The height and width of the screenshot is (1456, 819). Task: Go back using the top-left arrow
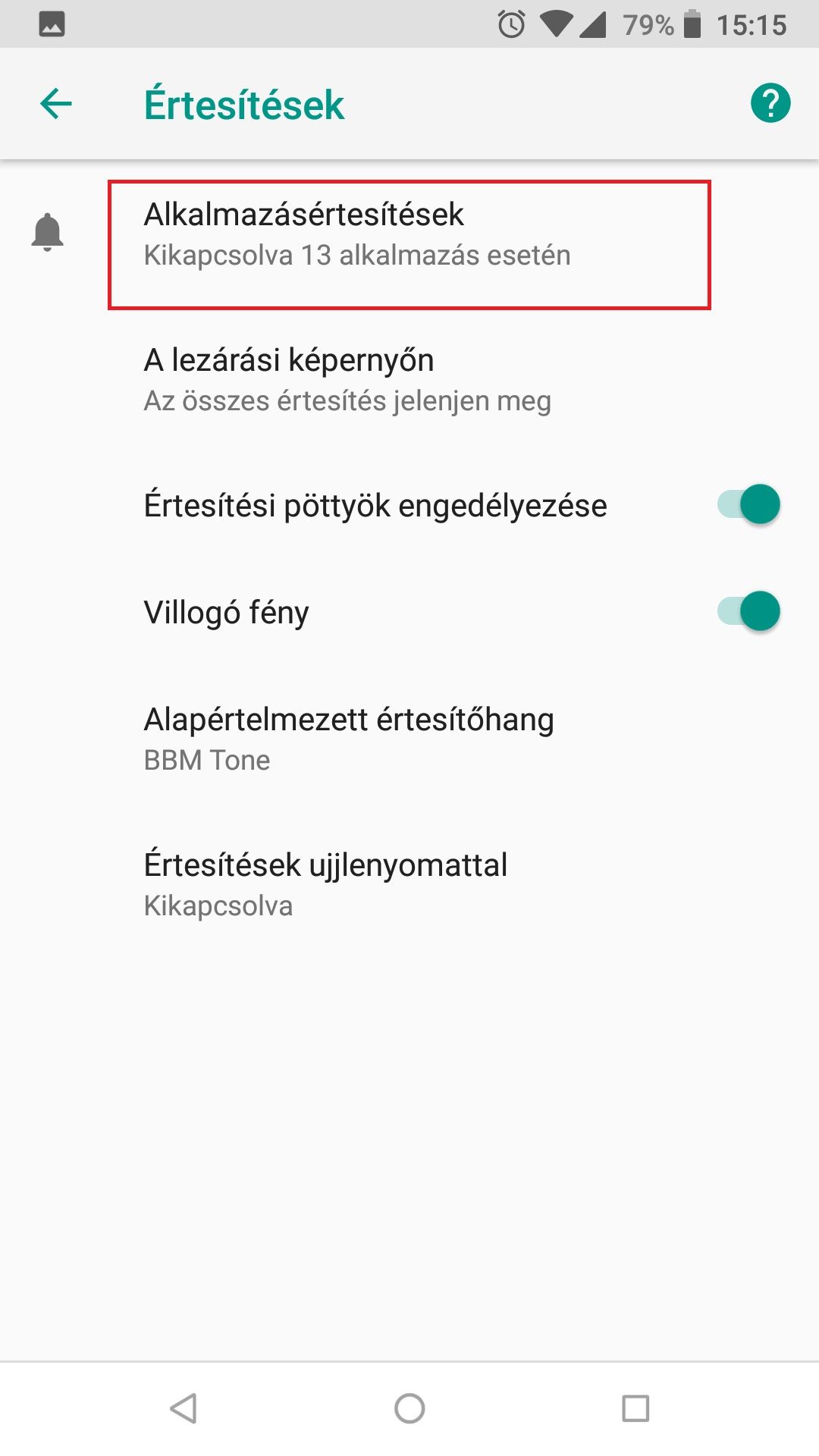(55, 104)
